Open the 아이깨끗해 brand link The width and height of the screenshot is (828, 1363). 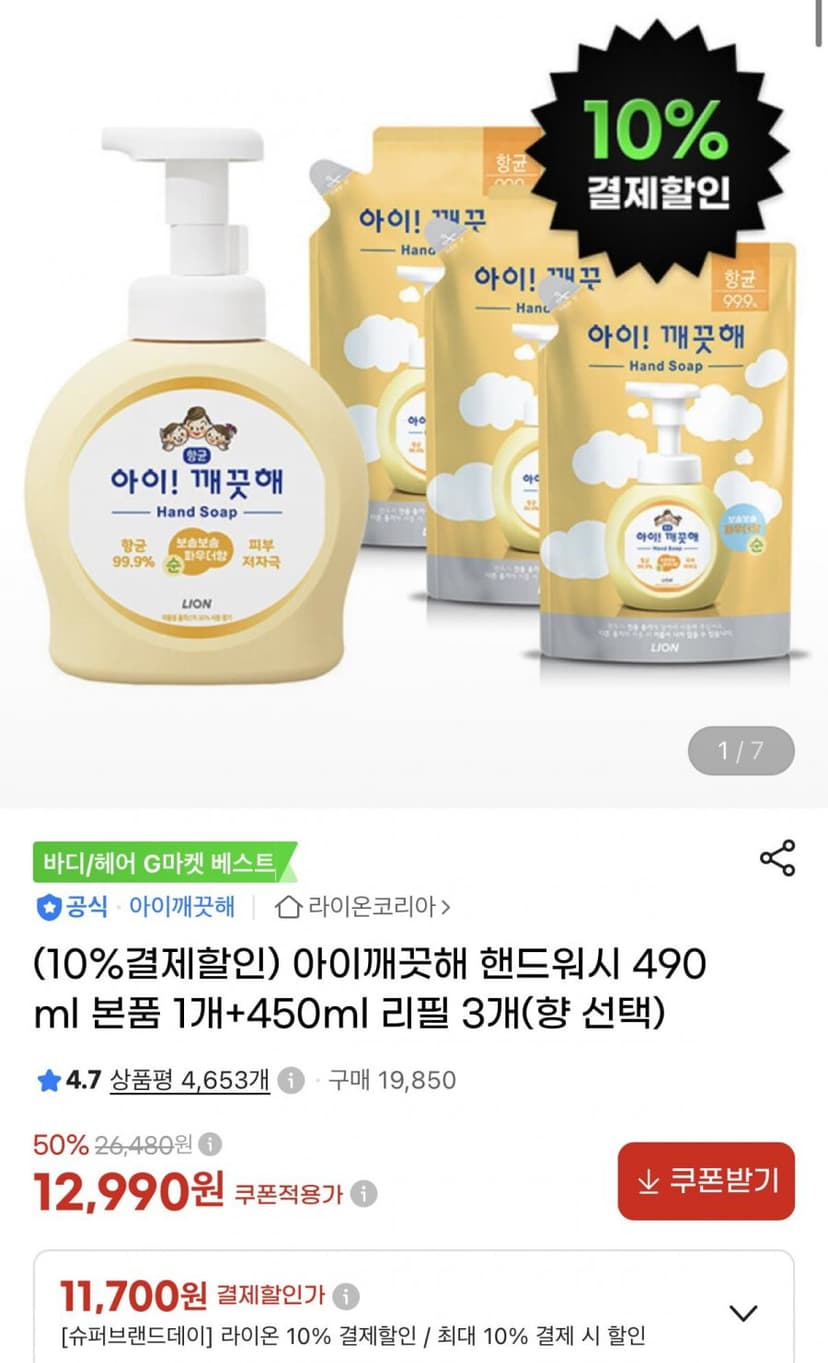182,907
